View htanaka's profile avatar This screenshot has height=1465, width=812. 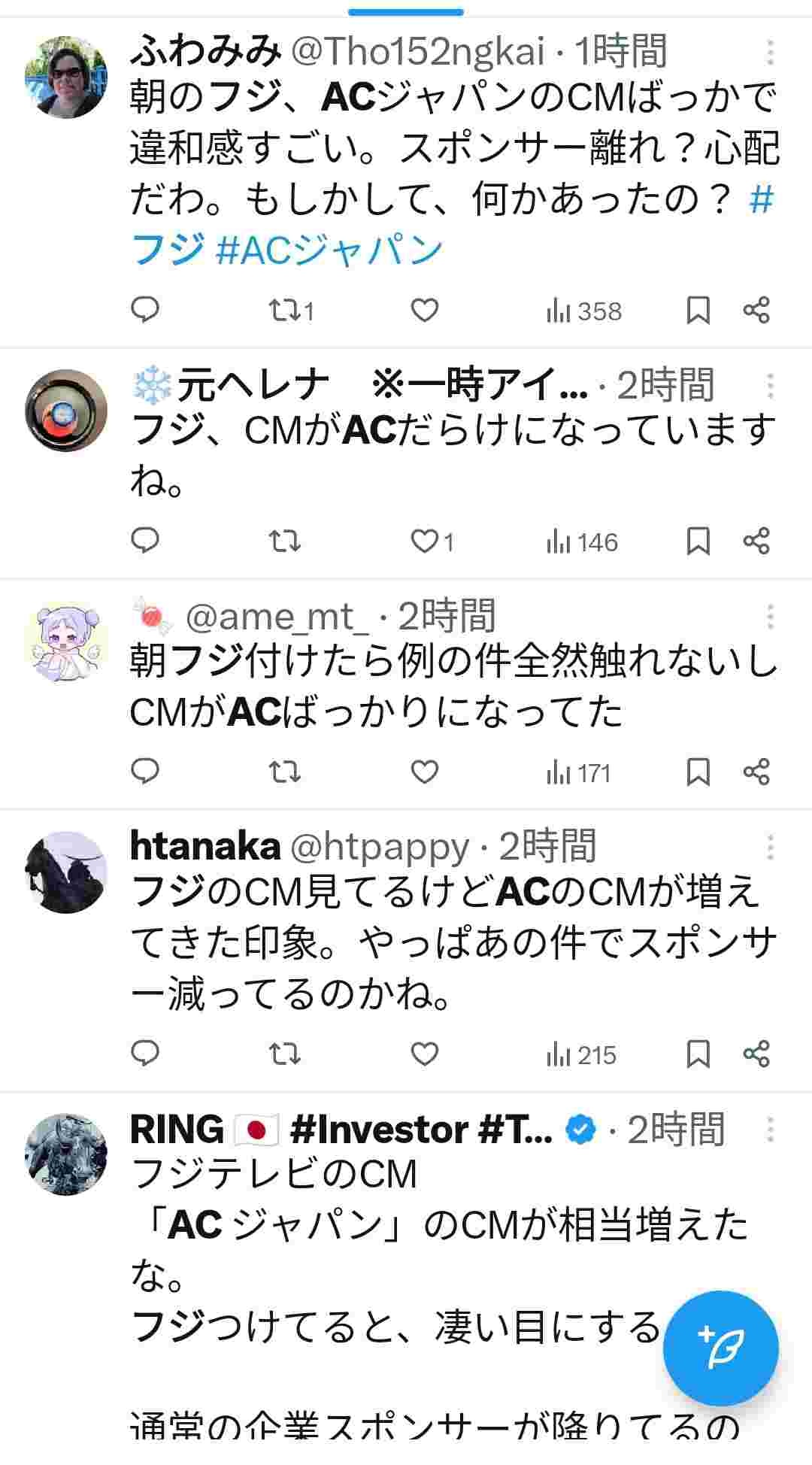(66, 872)
